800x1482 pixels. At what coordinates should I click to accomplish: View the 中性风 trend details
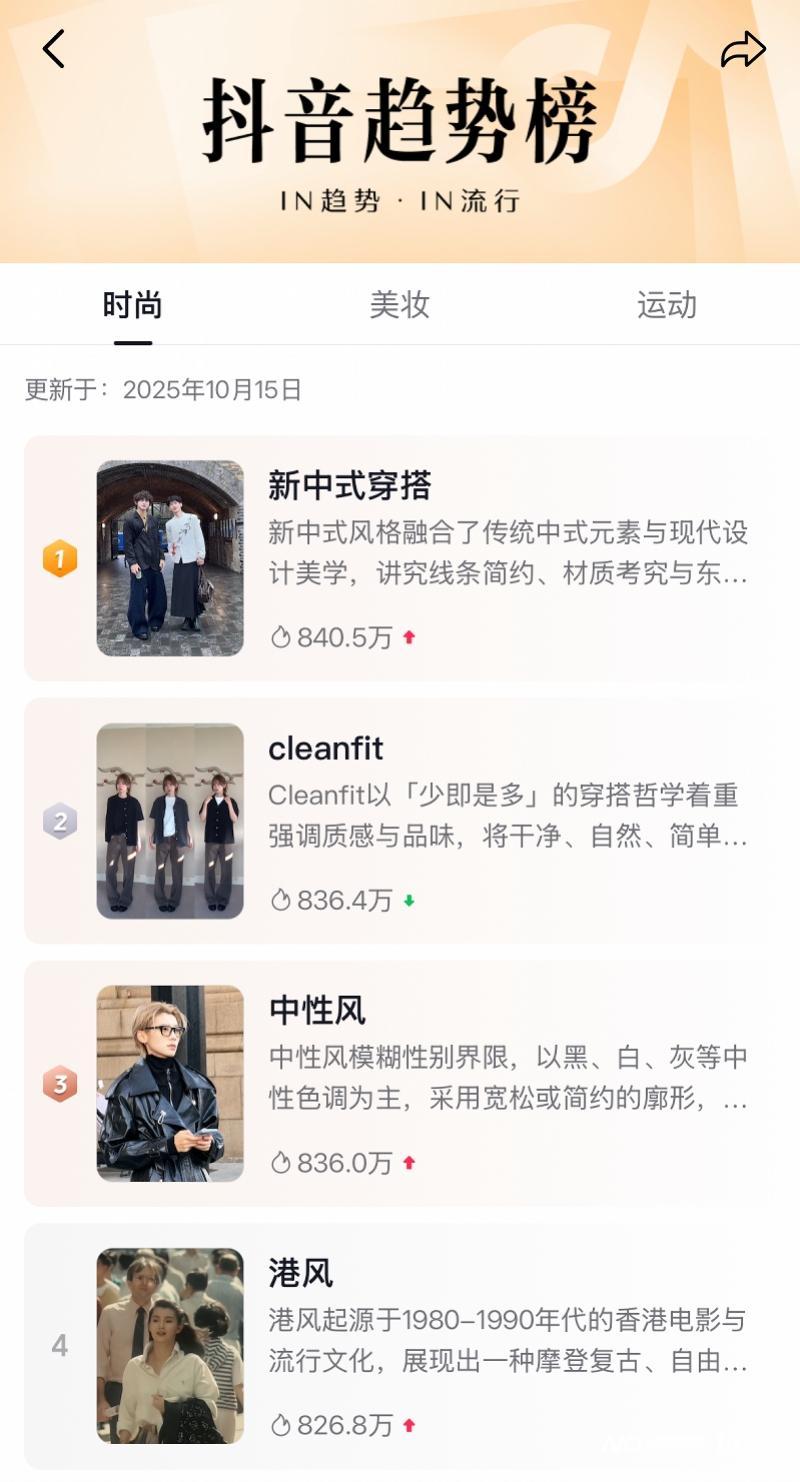400,1083
